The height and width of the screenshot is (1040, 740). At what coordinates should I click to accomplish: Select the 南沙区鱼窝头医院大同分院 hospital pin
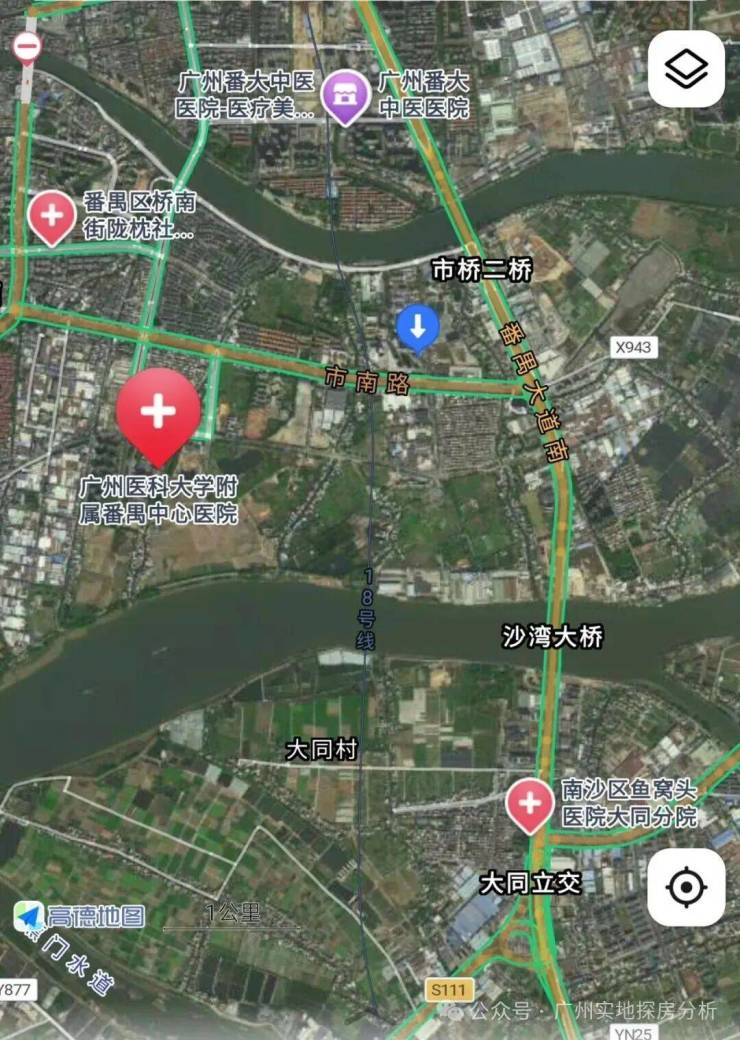click(x=529, y=803)
